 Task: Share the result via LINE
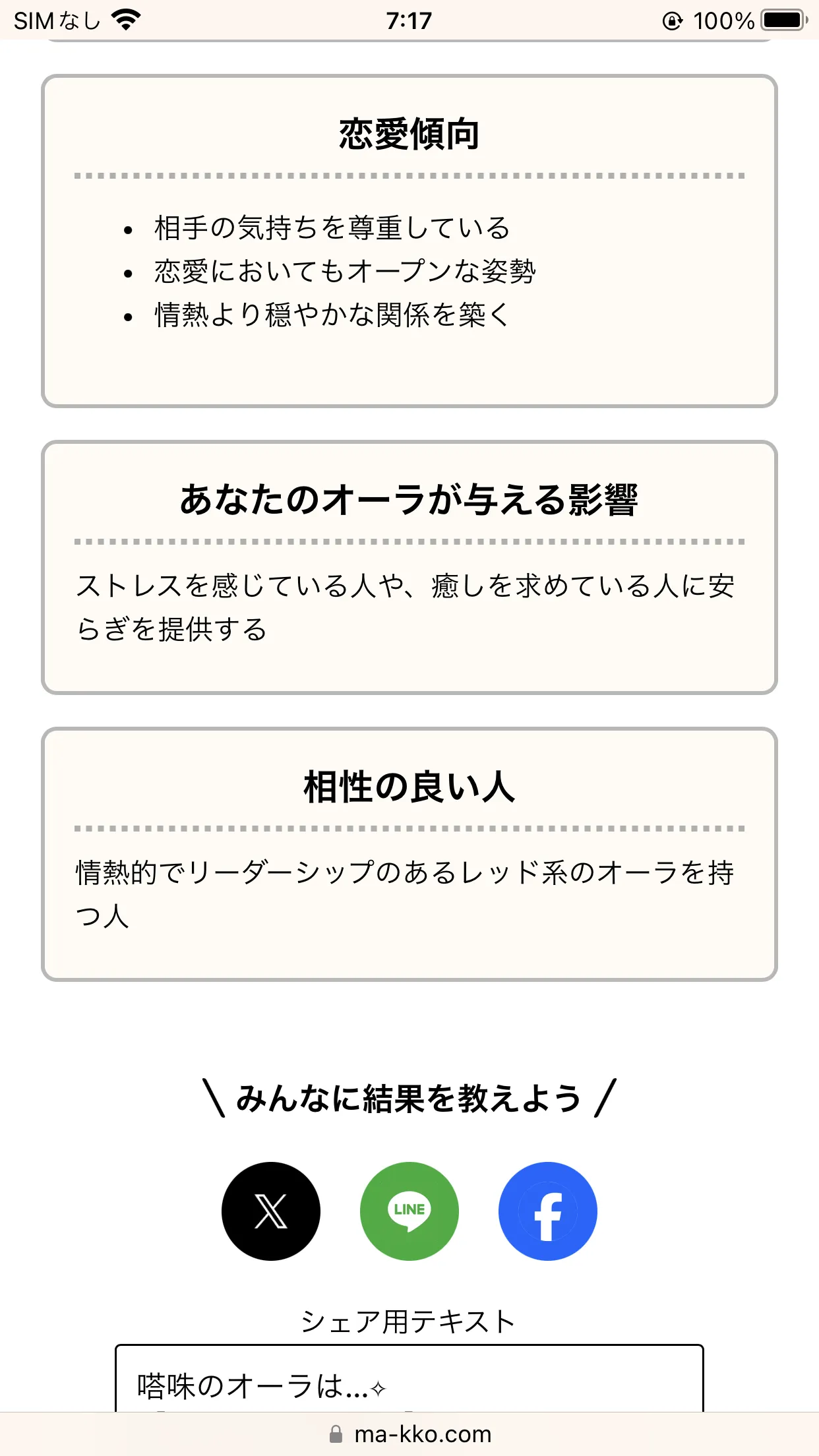pyautogui.click(x=409, y=1211)
